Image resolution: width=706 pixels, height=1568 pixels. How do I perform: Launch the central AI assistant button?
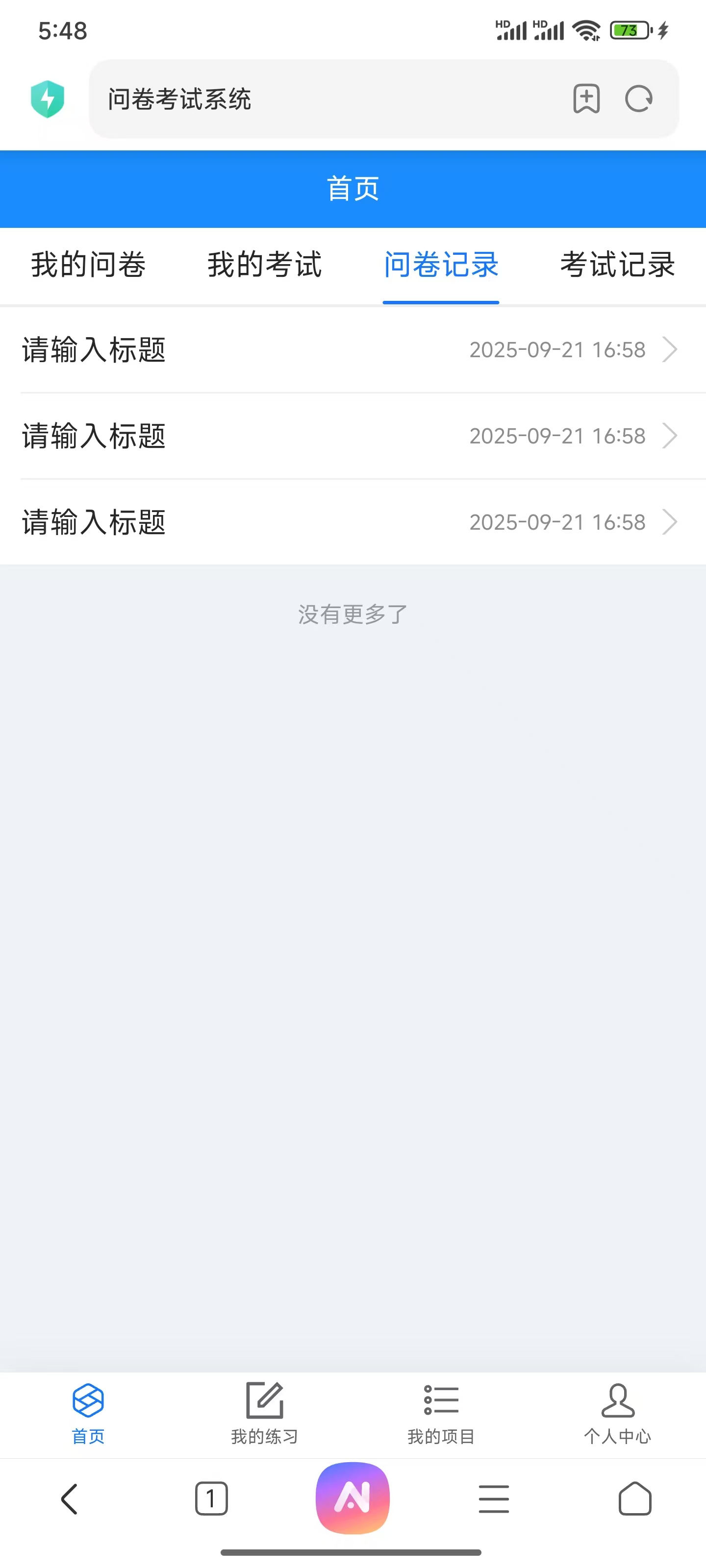click(353, 1497)
